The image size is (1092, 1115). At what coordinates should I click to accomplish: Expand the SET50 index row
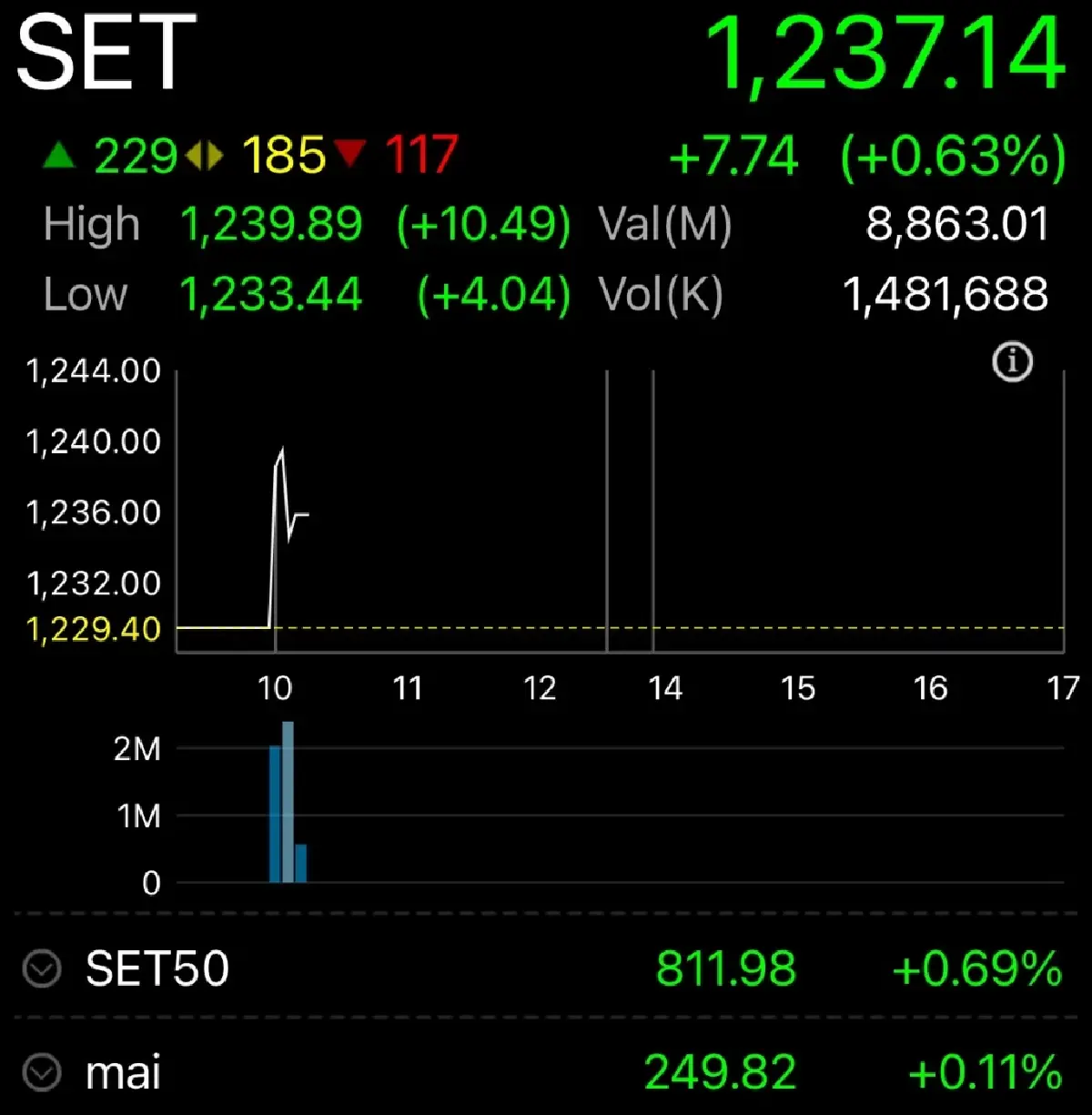click(546, 968)
